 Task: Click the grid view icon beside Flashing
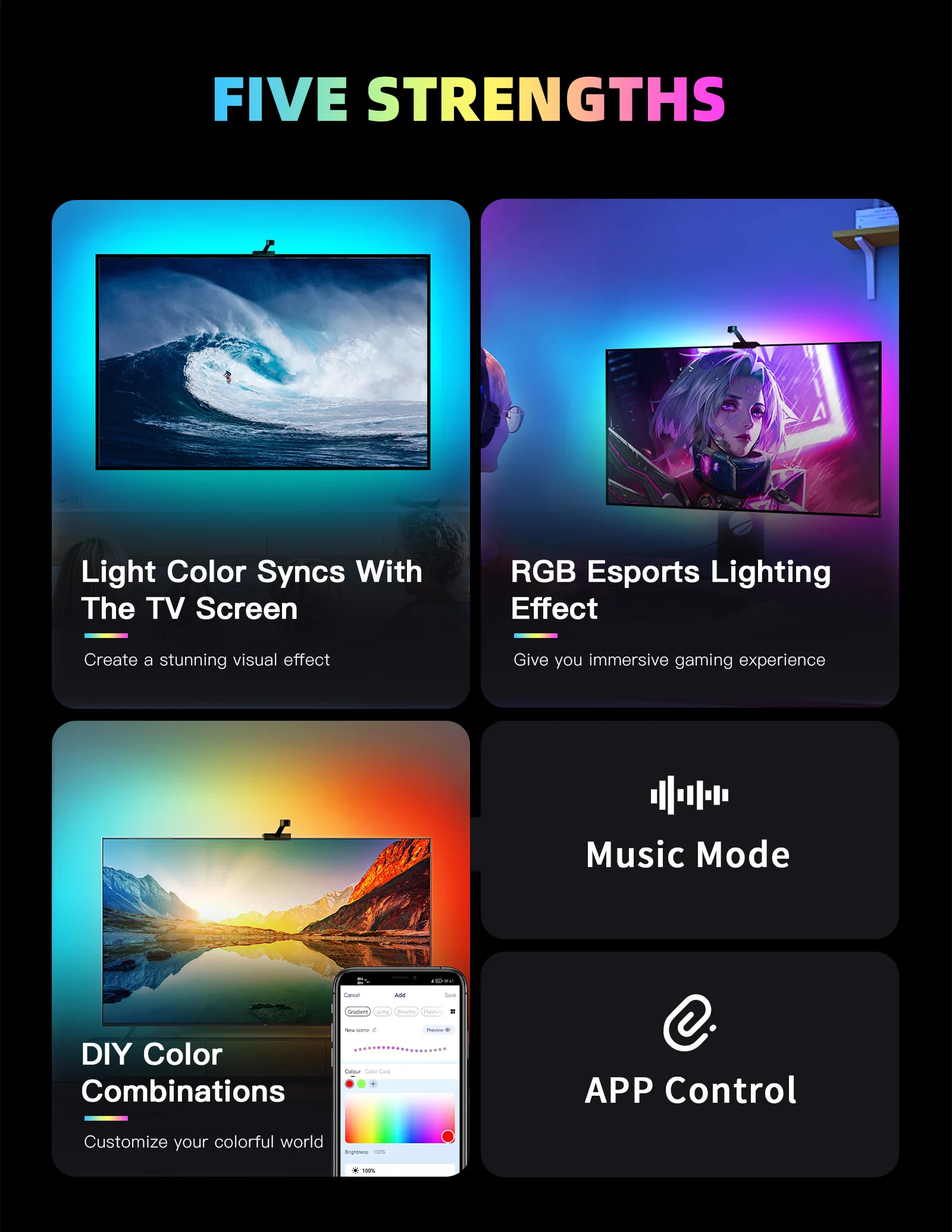coord(453,1012)
